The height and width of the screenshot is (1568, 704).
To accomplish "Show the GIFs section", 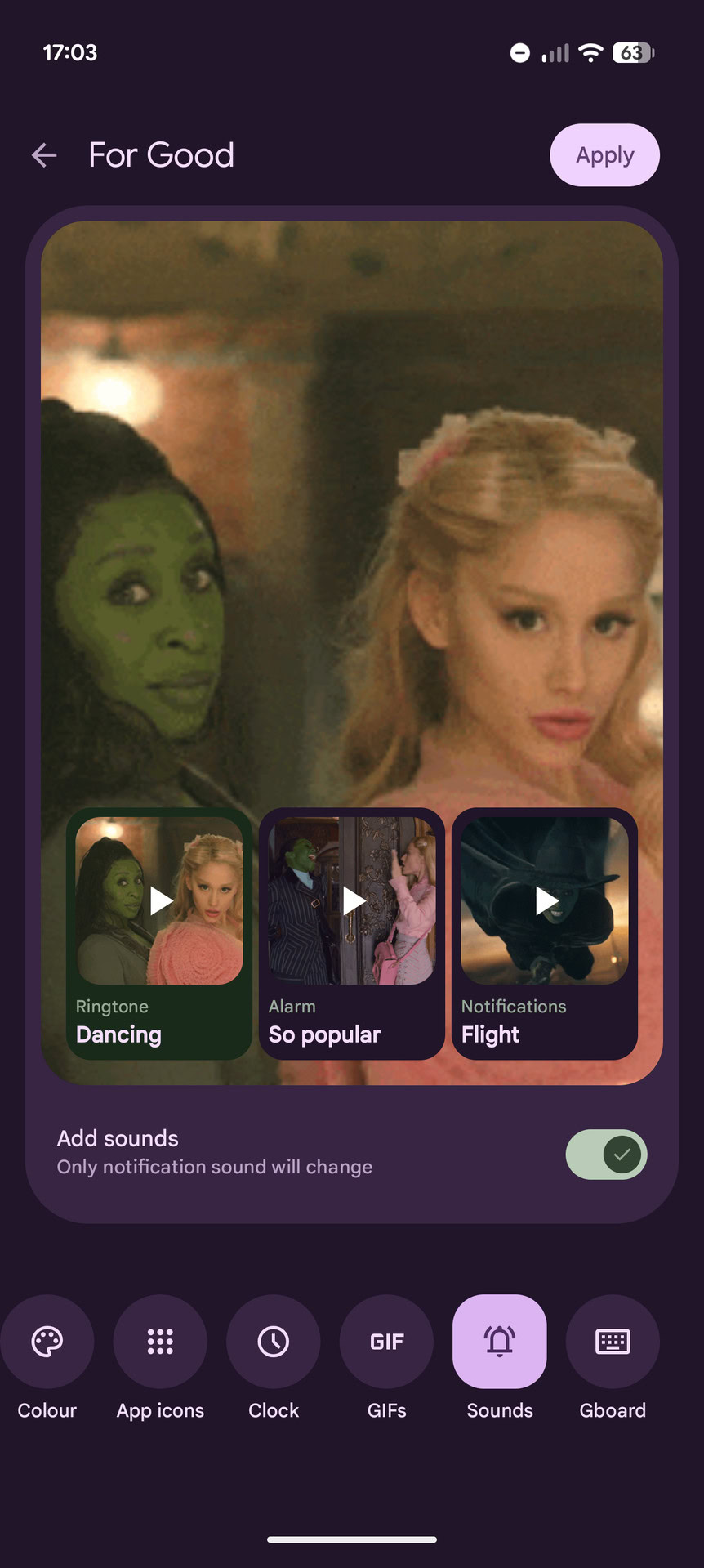I will [x=386, y=1342].
